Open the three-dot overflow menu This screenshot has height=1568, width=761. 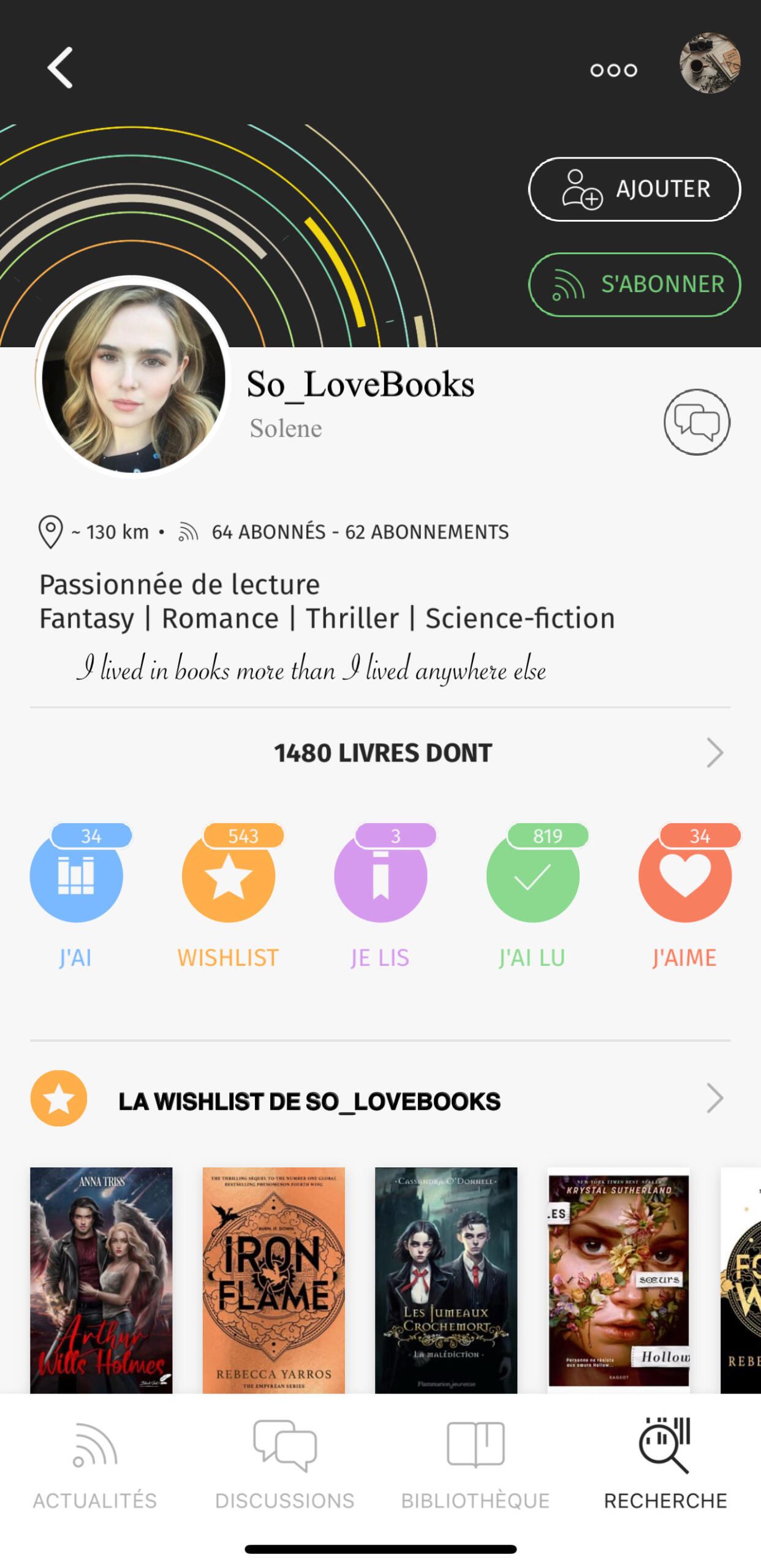pyautogui.click(x=613, y=70)
